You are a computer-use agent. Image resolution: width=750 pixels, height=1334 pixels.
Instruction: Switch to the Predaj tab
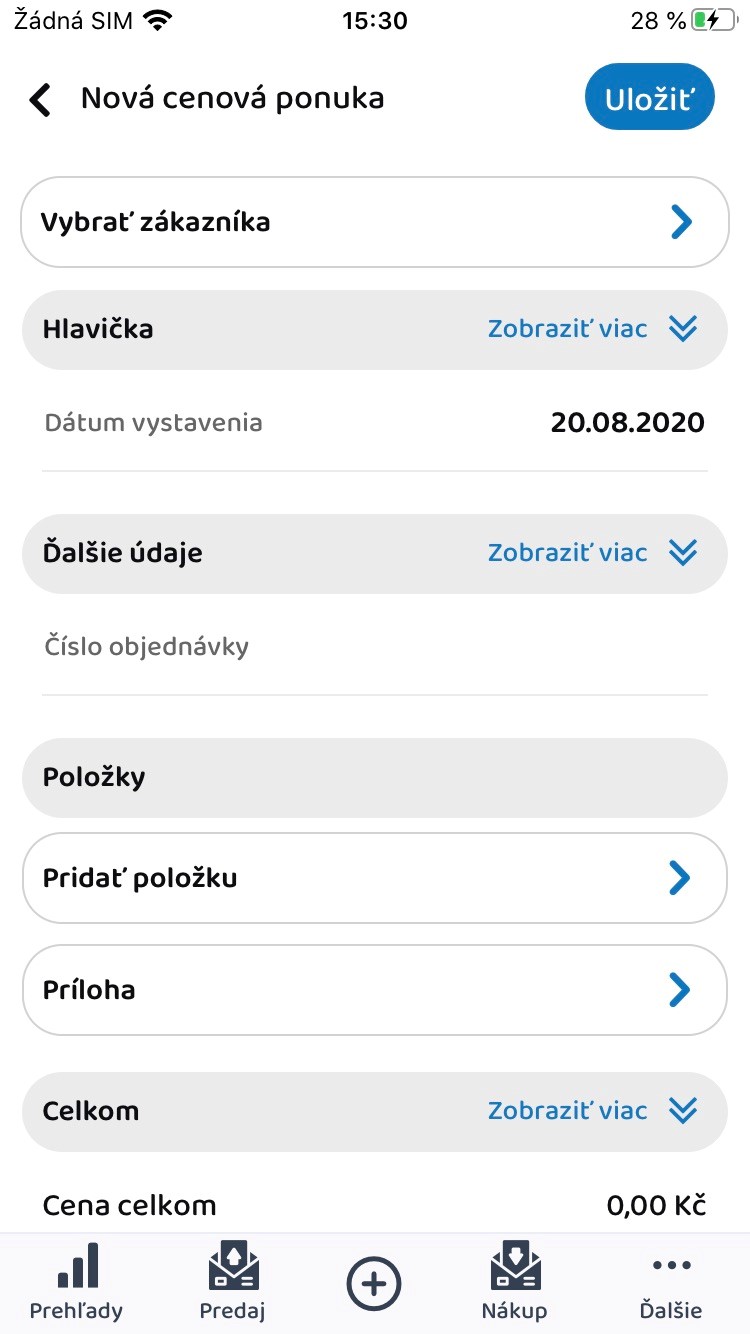(233, 1281)
